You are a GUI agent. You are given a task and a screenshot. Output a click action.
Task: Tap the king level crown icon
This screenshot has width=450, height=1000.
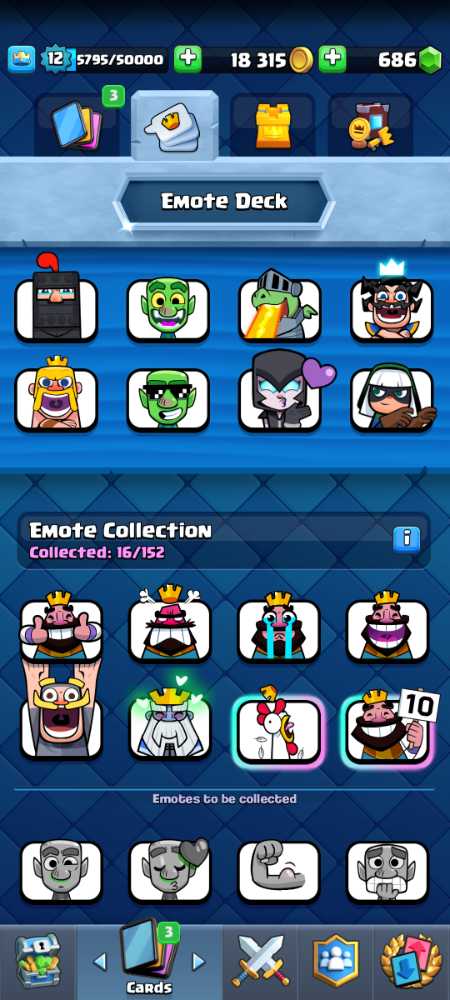click(x=21, y=59)
